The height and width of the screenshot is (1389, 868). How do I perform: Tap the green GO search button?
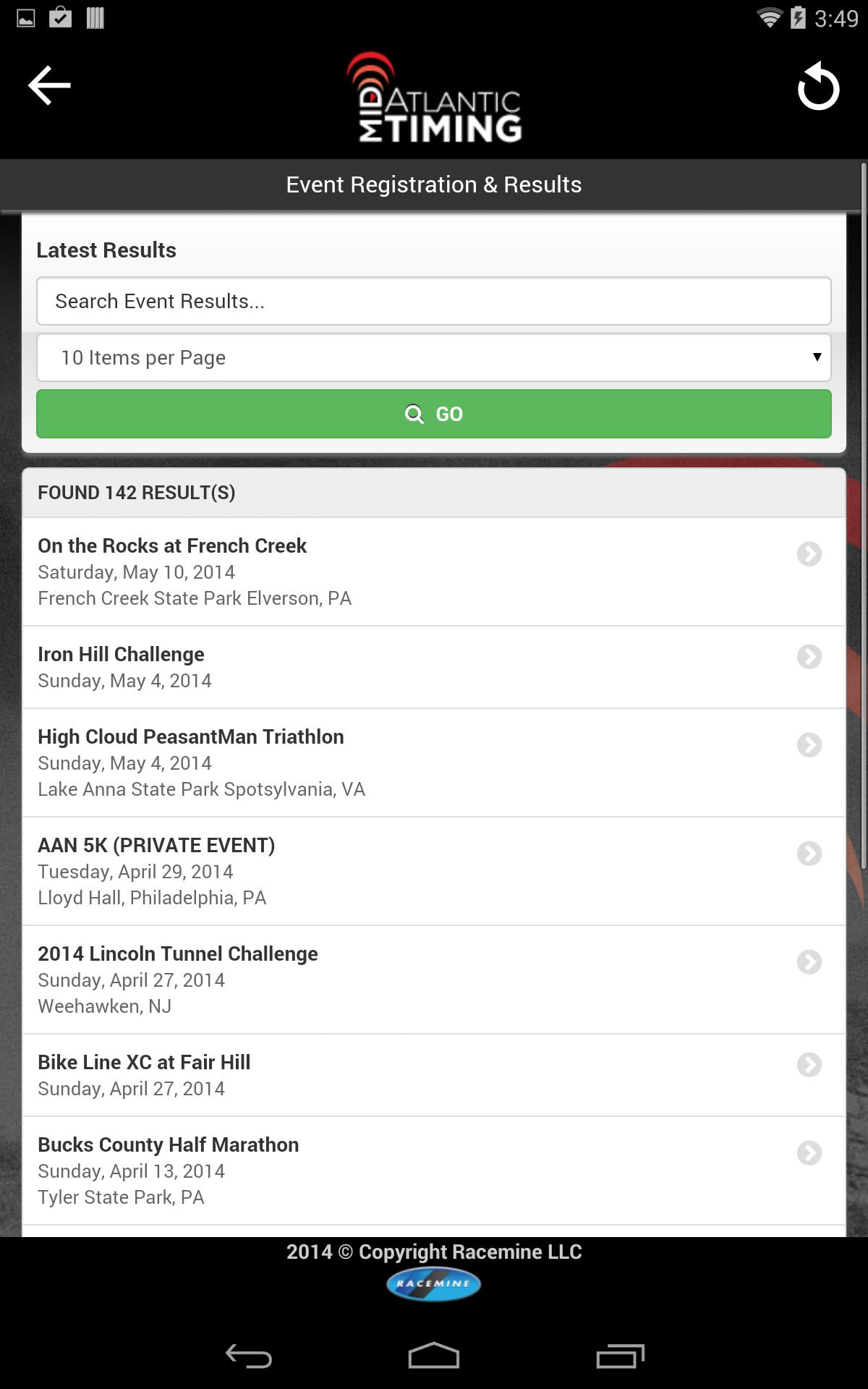434,414
